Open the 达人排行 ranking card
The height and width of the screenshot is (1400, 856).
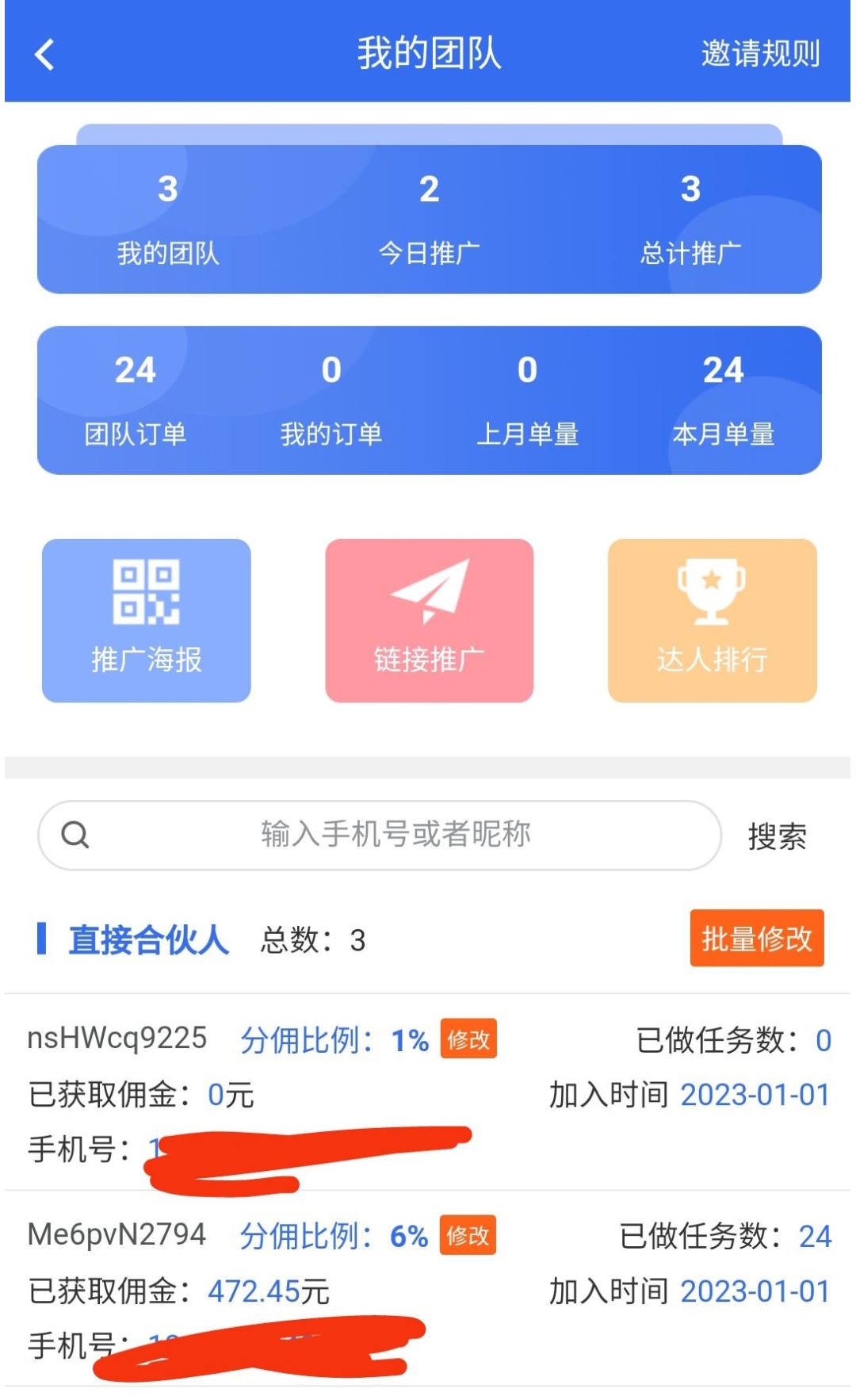point(712,620)
